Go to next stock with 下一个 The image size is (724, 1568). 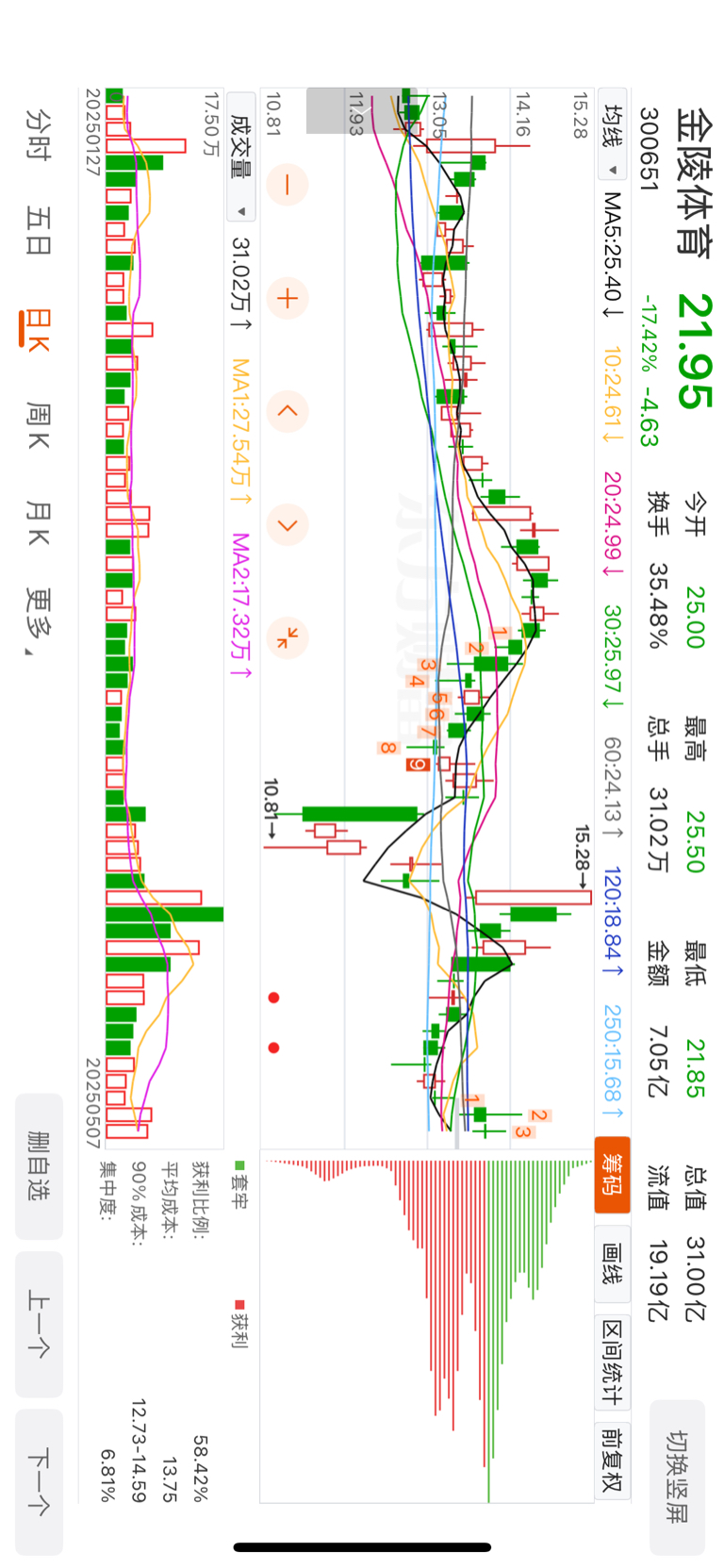point(39,1482)
